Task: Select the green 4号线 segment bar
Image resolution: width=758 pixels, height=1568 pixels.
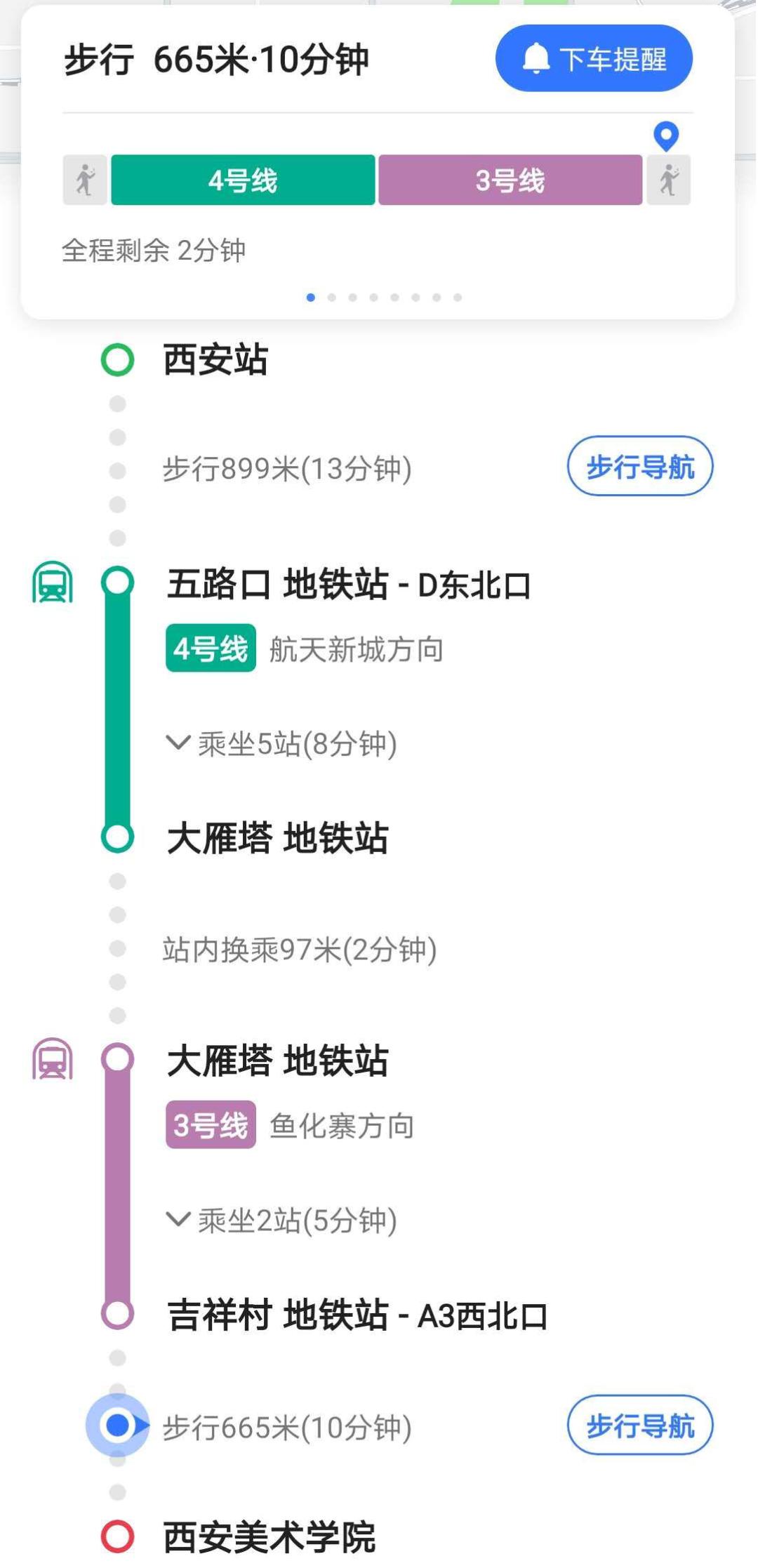Action: 241,180
